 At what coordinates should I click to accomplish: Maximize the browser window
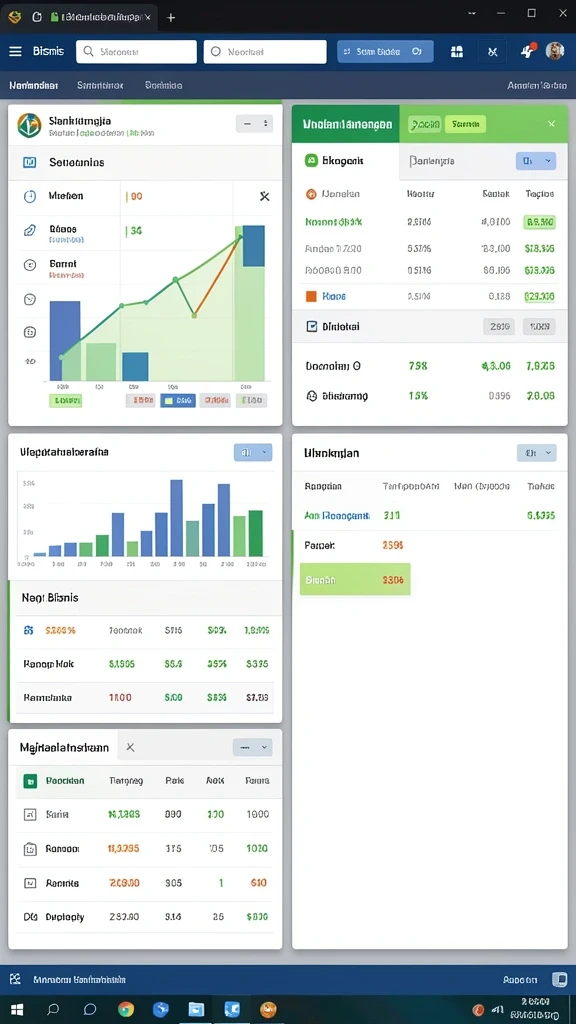pyautogui.click(x=532, y=13)
